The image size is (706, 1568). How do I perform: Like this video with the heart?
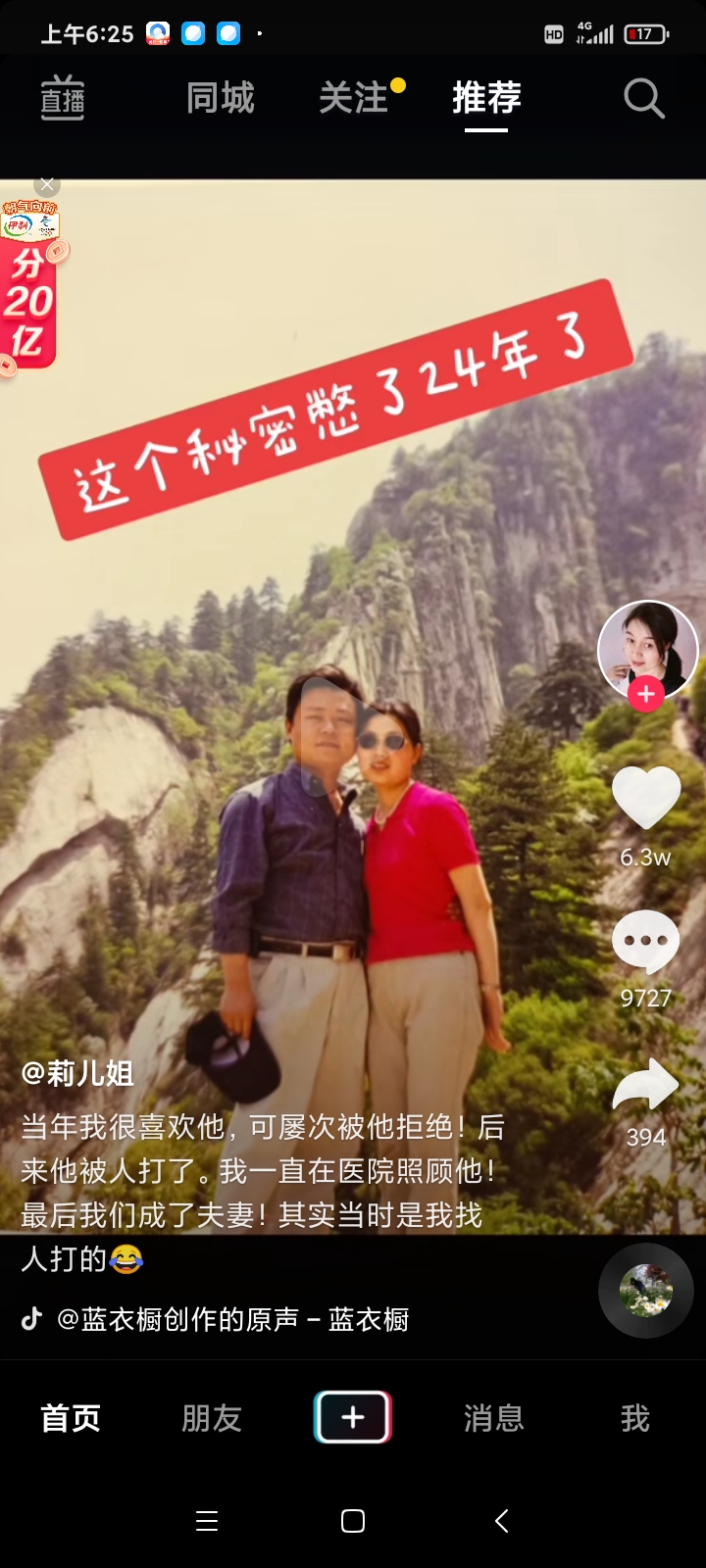tap(645, 799)
